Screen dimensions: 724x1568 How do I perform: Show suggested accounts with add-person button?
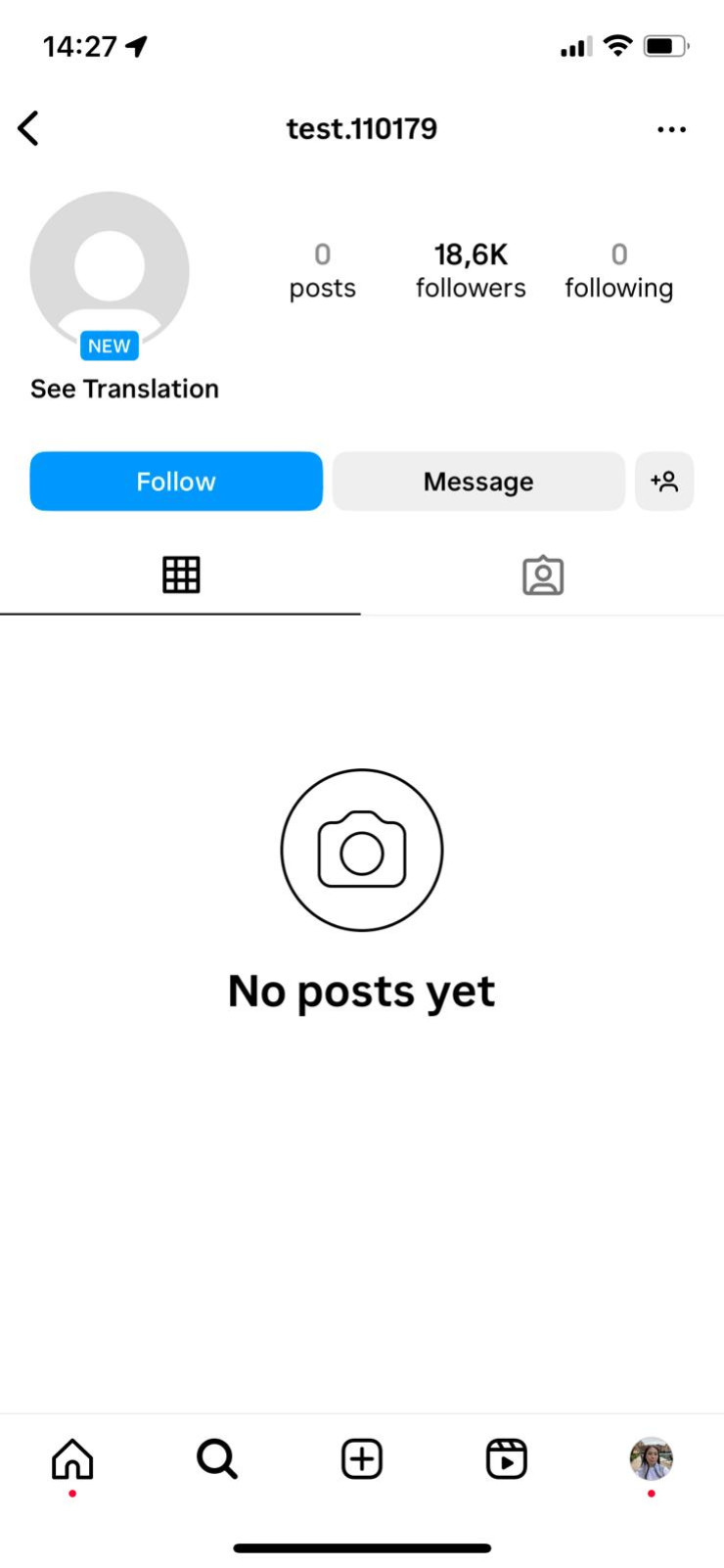pyautogui.click(x=664, y=482)
